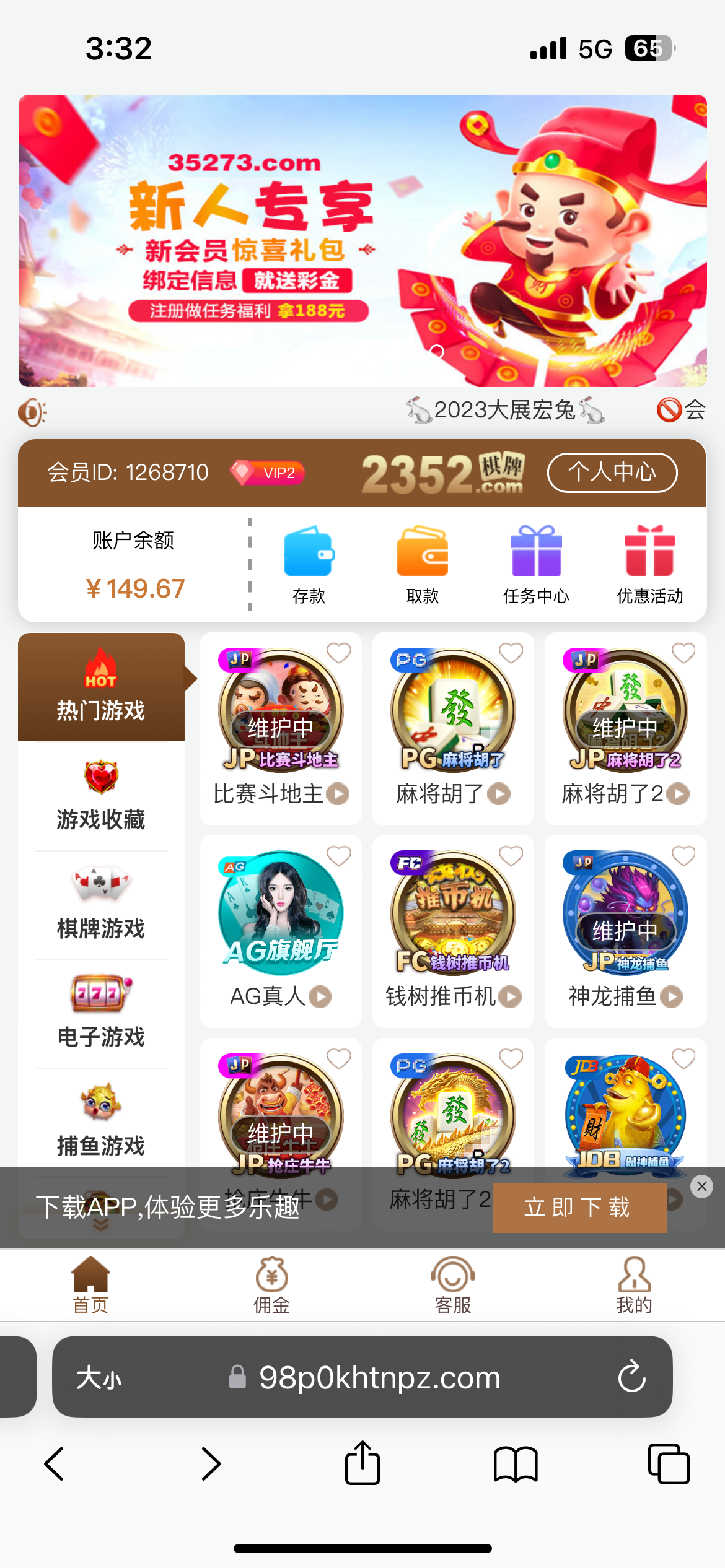Select 电子游戏 category
The height and width of the screenshot is (1568, 725).
101,1013
